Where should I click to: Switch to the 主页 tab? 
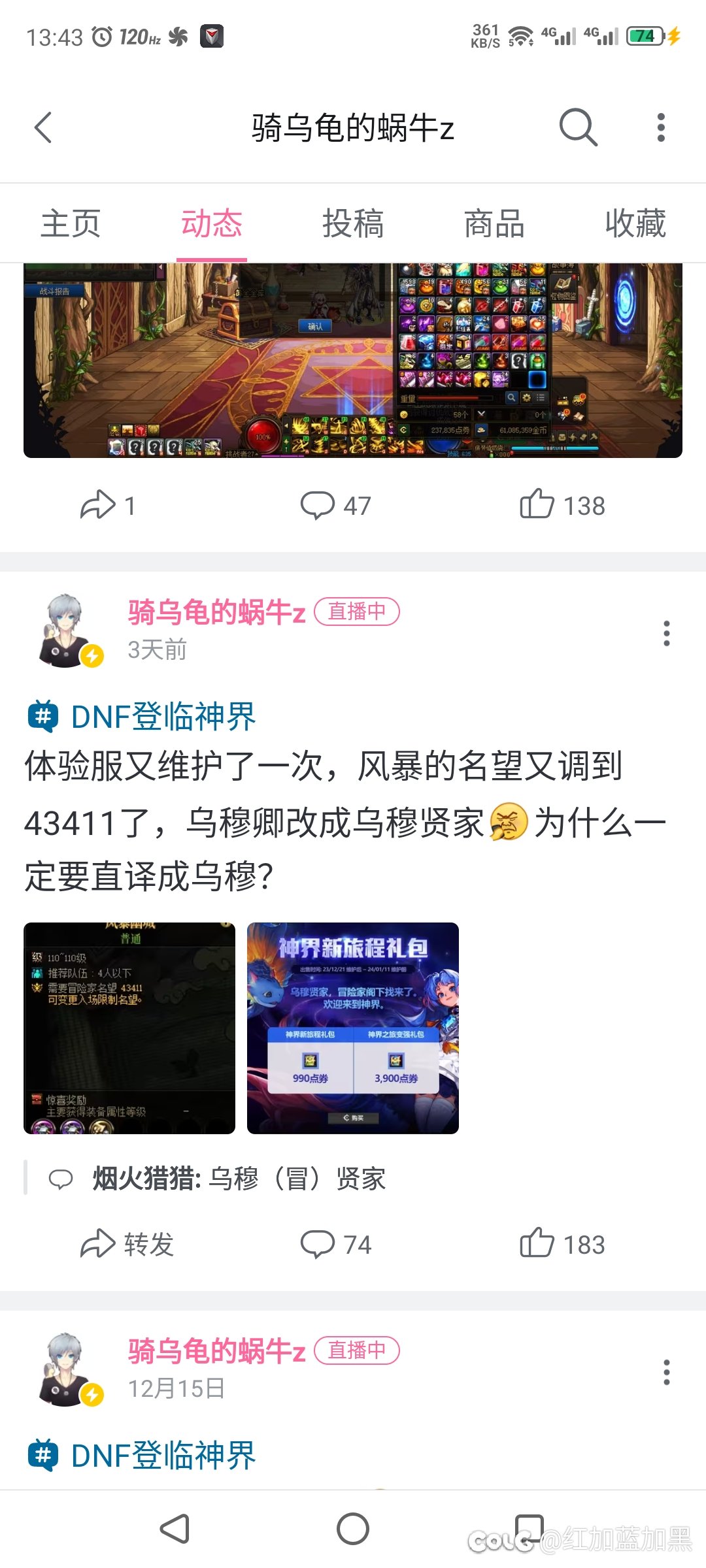click(71, 224)
